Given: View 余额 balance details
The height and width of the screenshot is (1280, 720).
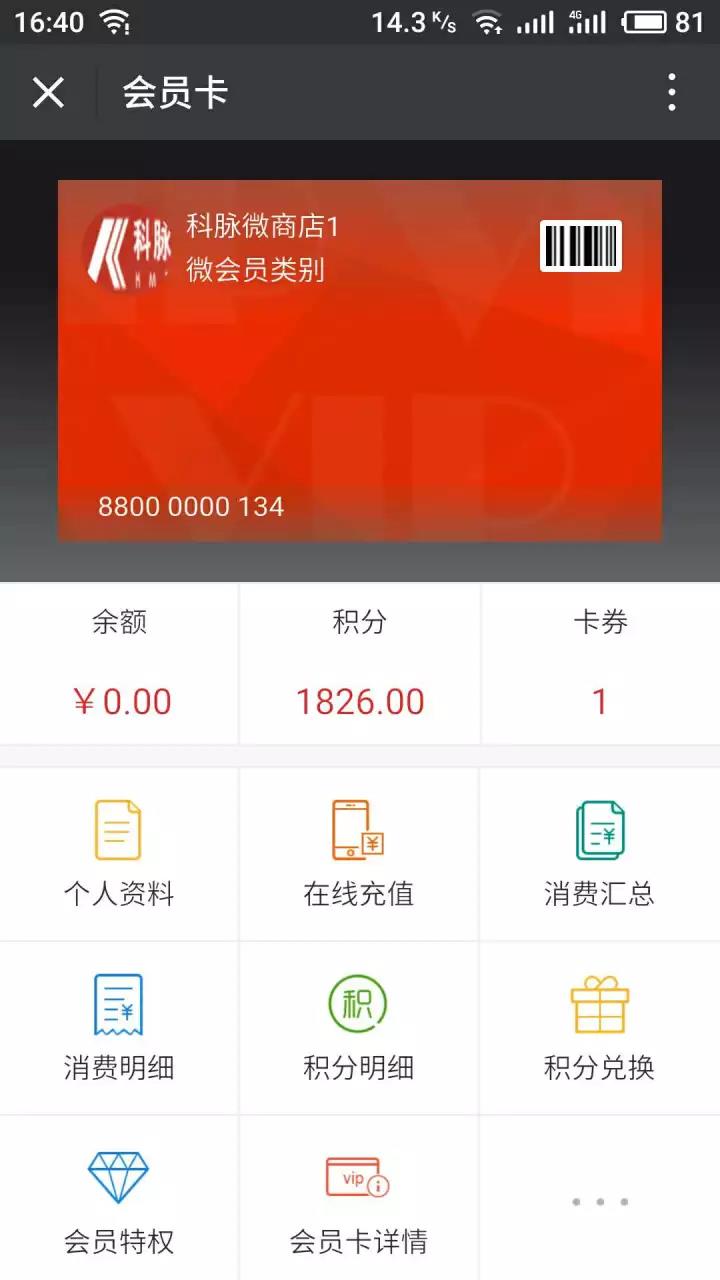Looking at the screenshot, I should tap(119, 664).
